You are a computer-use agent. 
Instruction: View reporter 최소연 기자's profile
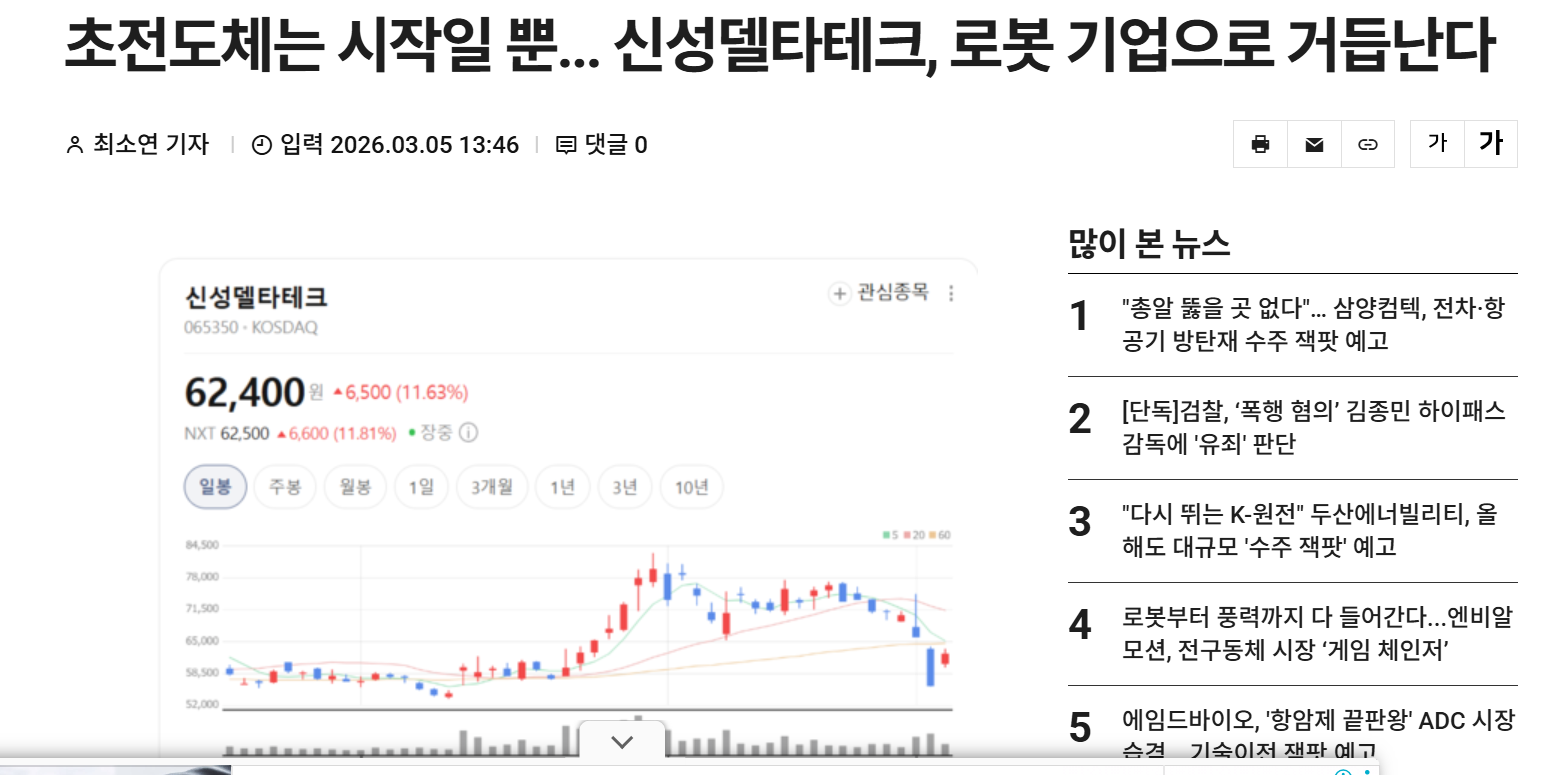click(x=138, y=145)
